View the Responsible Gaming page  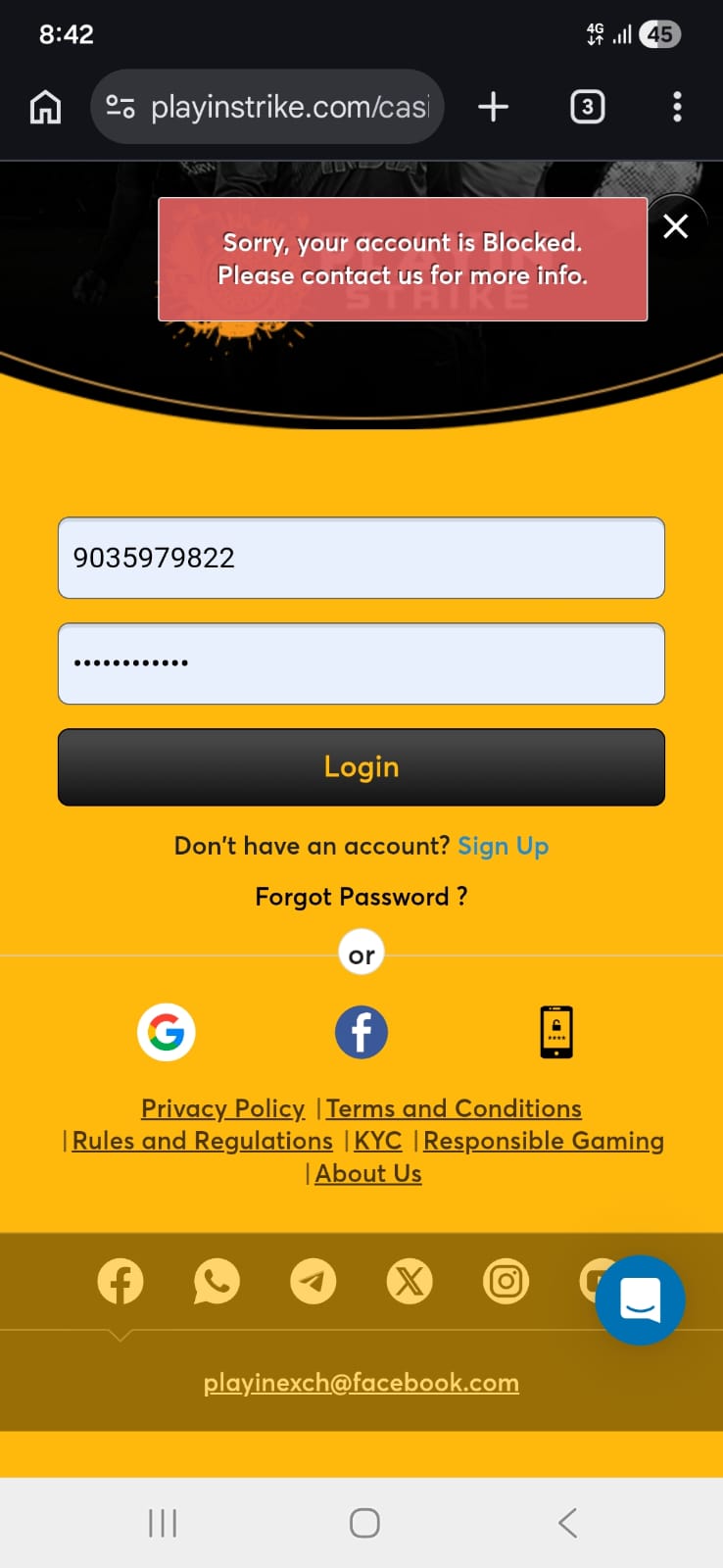click(x=544, y=1141)
